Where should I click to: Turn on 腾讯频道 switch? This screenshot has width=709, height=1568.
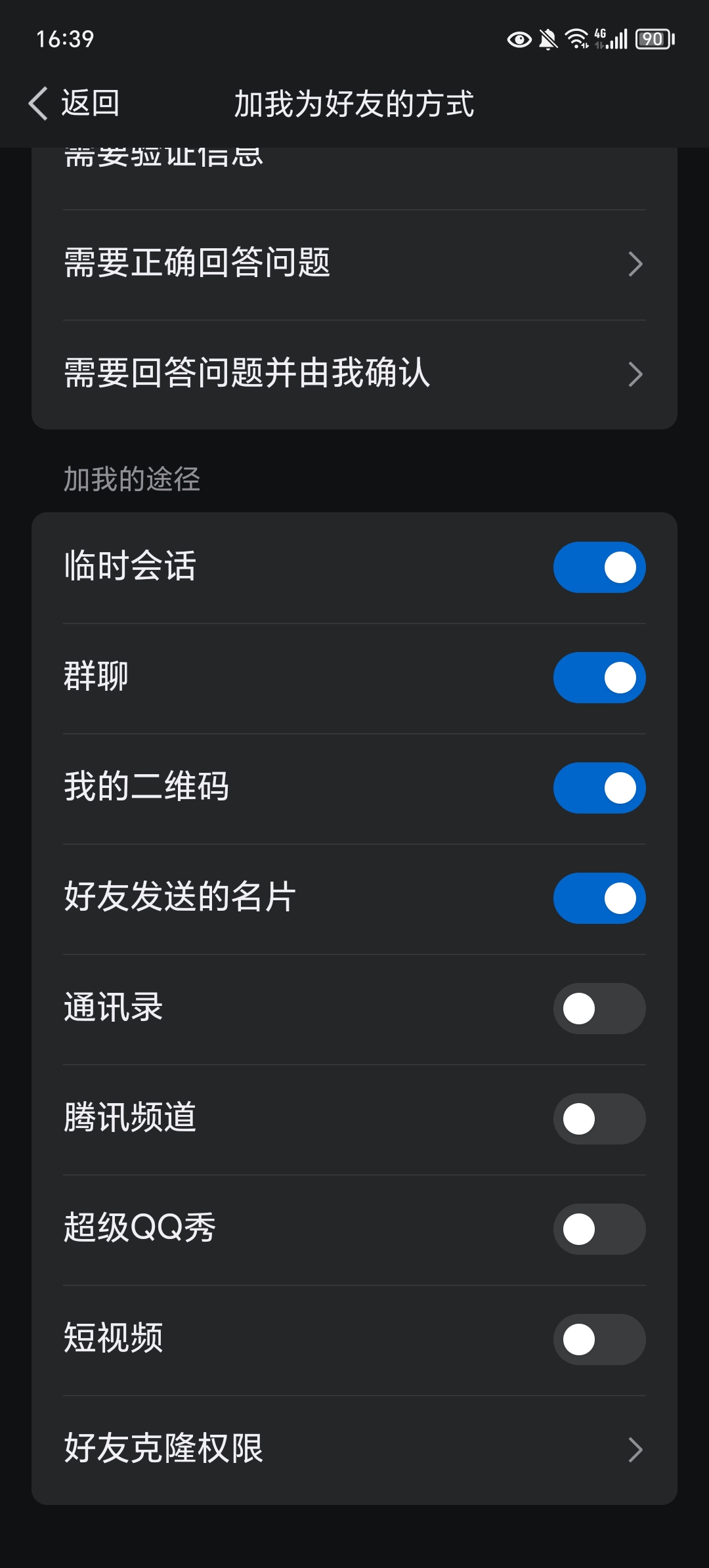coord(599,1119)
